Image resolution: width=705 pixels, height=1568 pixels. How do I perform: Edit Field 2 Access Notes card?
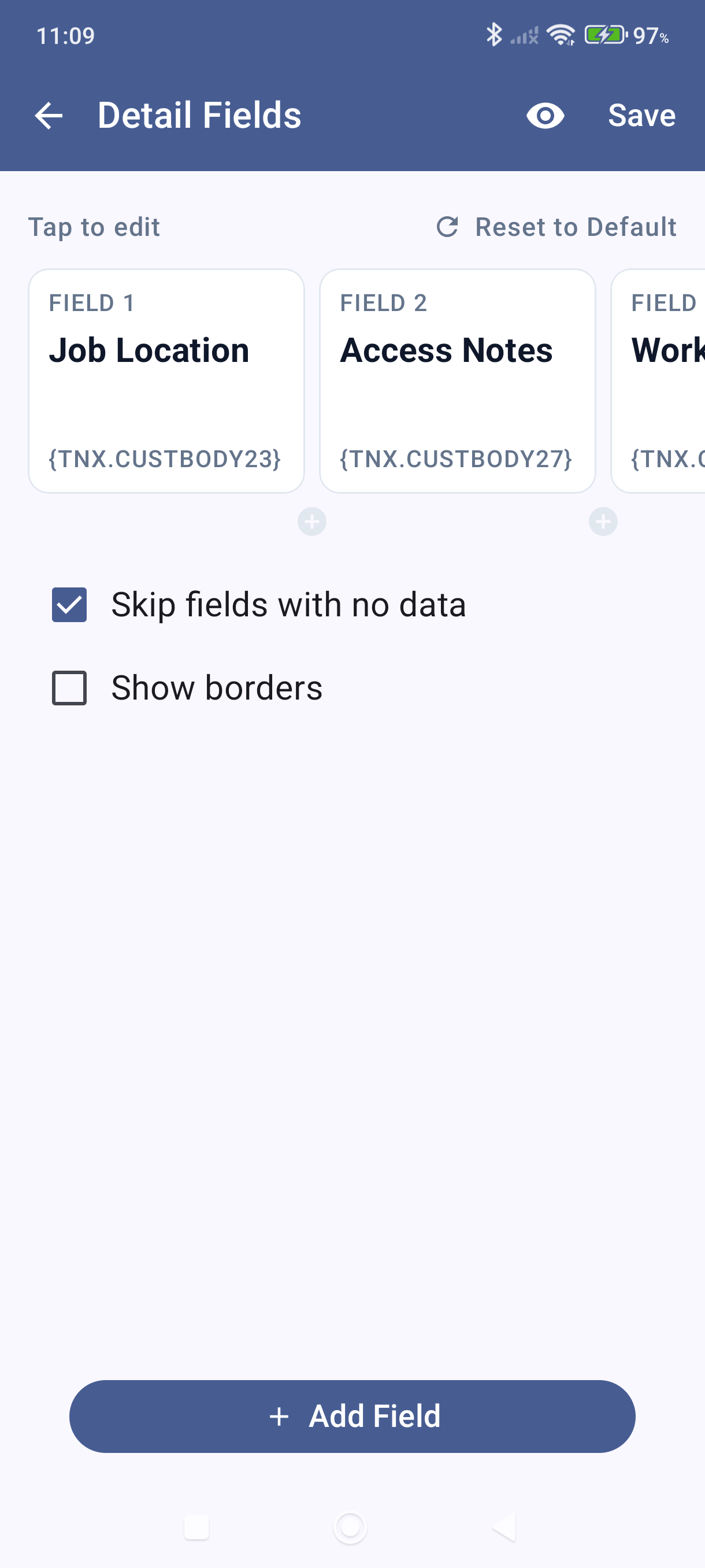coord(457,380)
